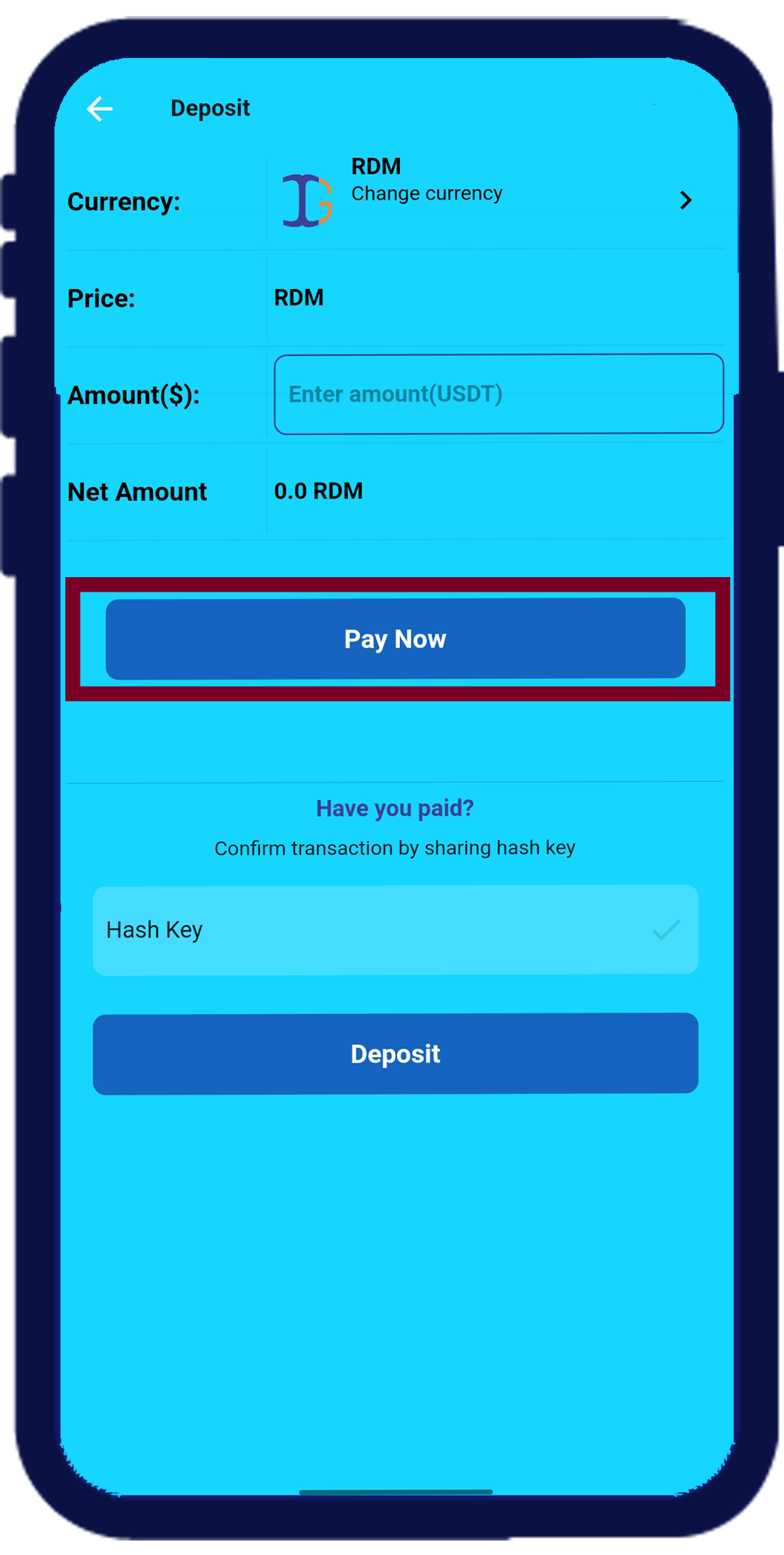Tap the Pay Now button
784x1555 pixels.
(396, 639)
